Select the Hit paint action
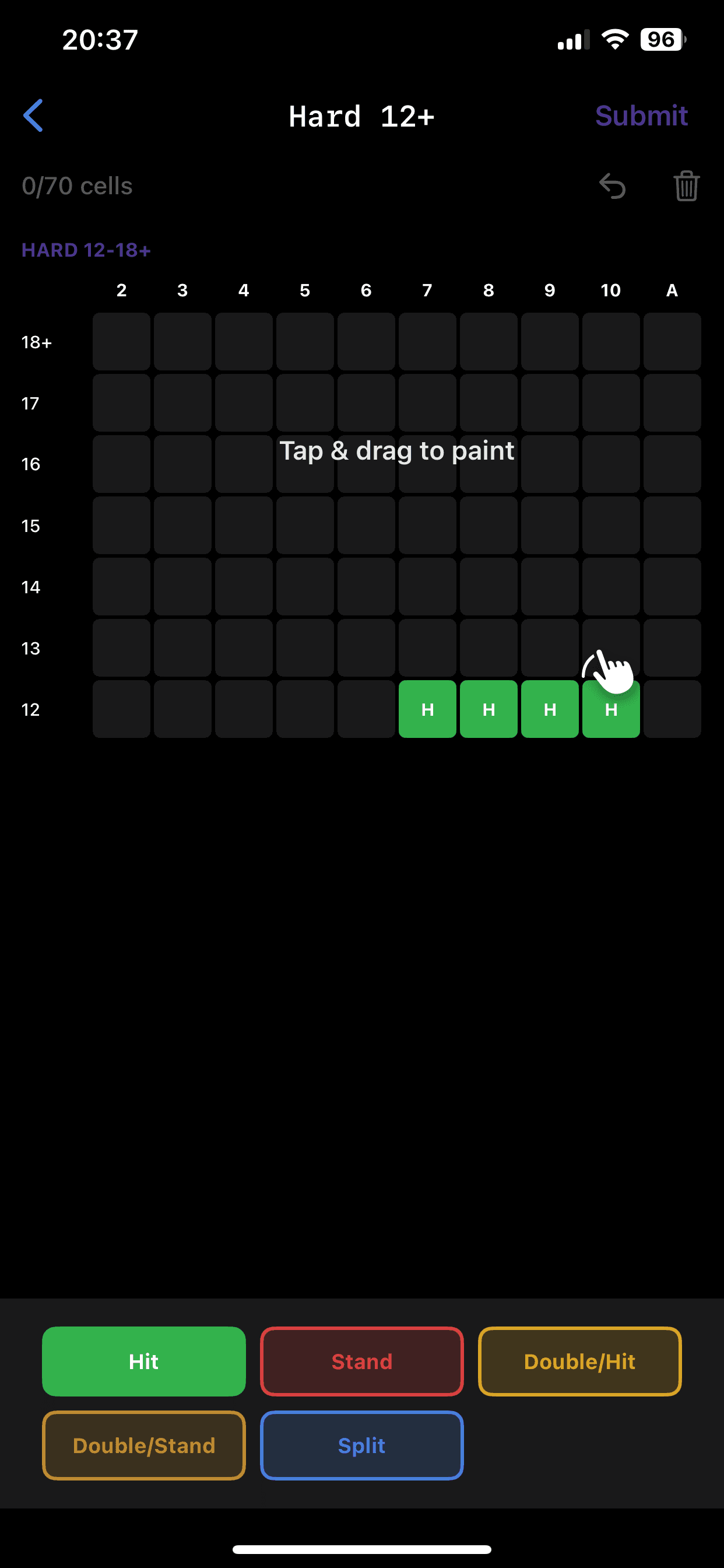This screenshot has height=1568, width=724. (x=143, y=1361)
